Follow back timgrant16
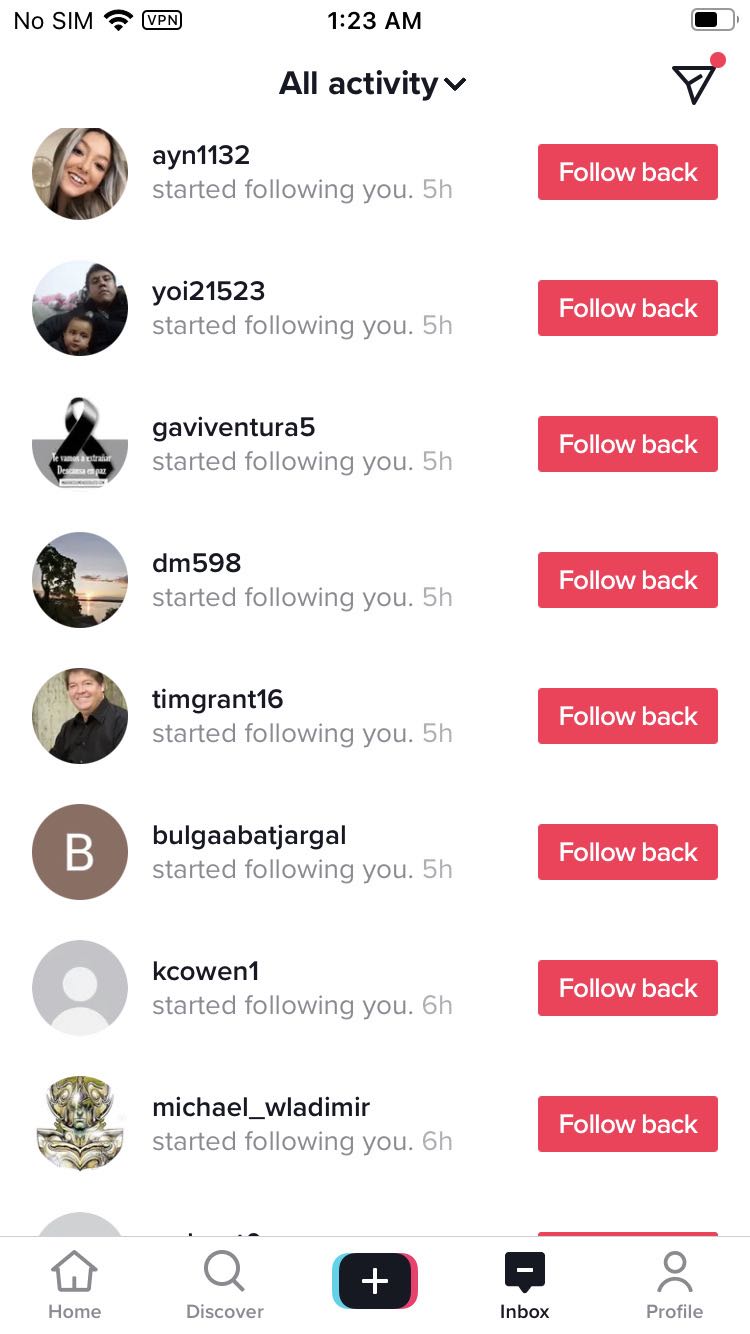 click(x=627, y=716)
